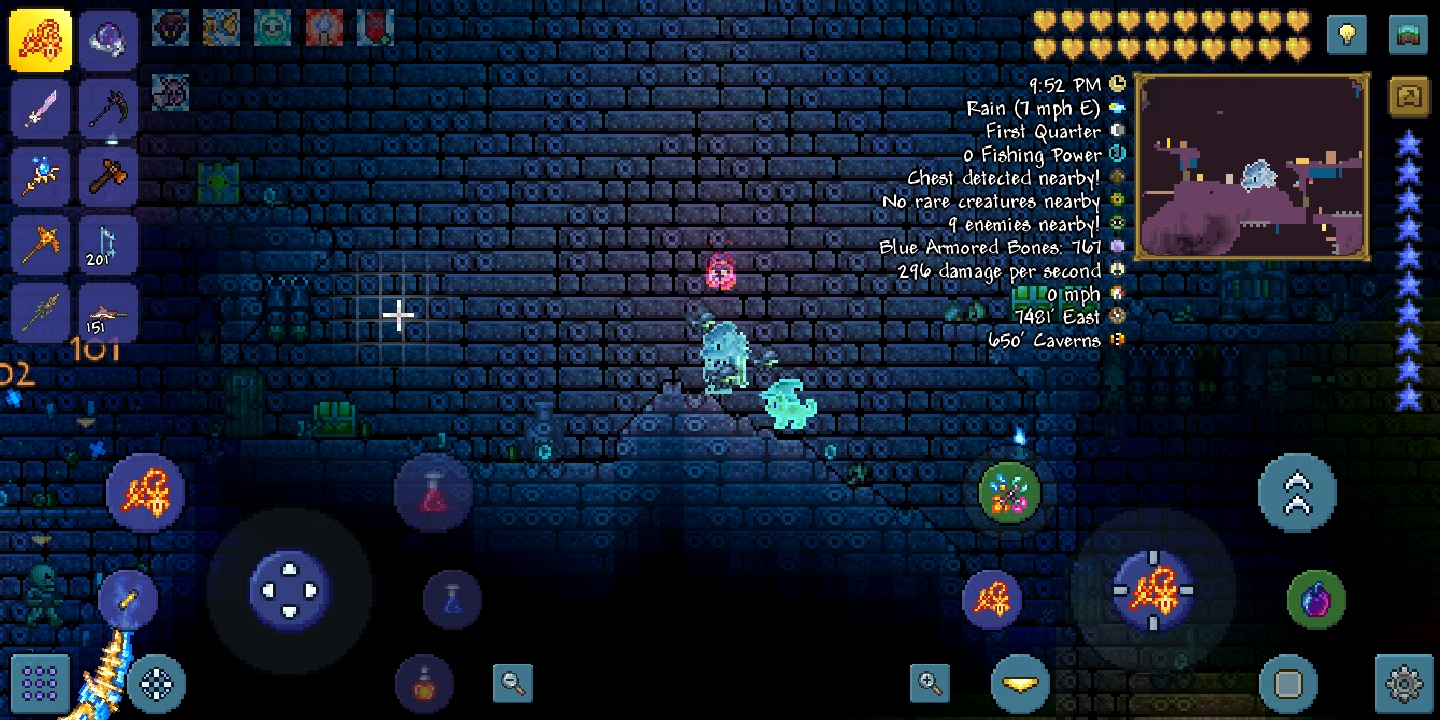The image size is (1440, 720).
Task: Zoom out with the minus magnifier
Action: [513, 684]
